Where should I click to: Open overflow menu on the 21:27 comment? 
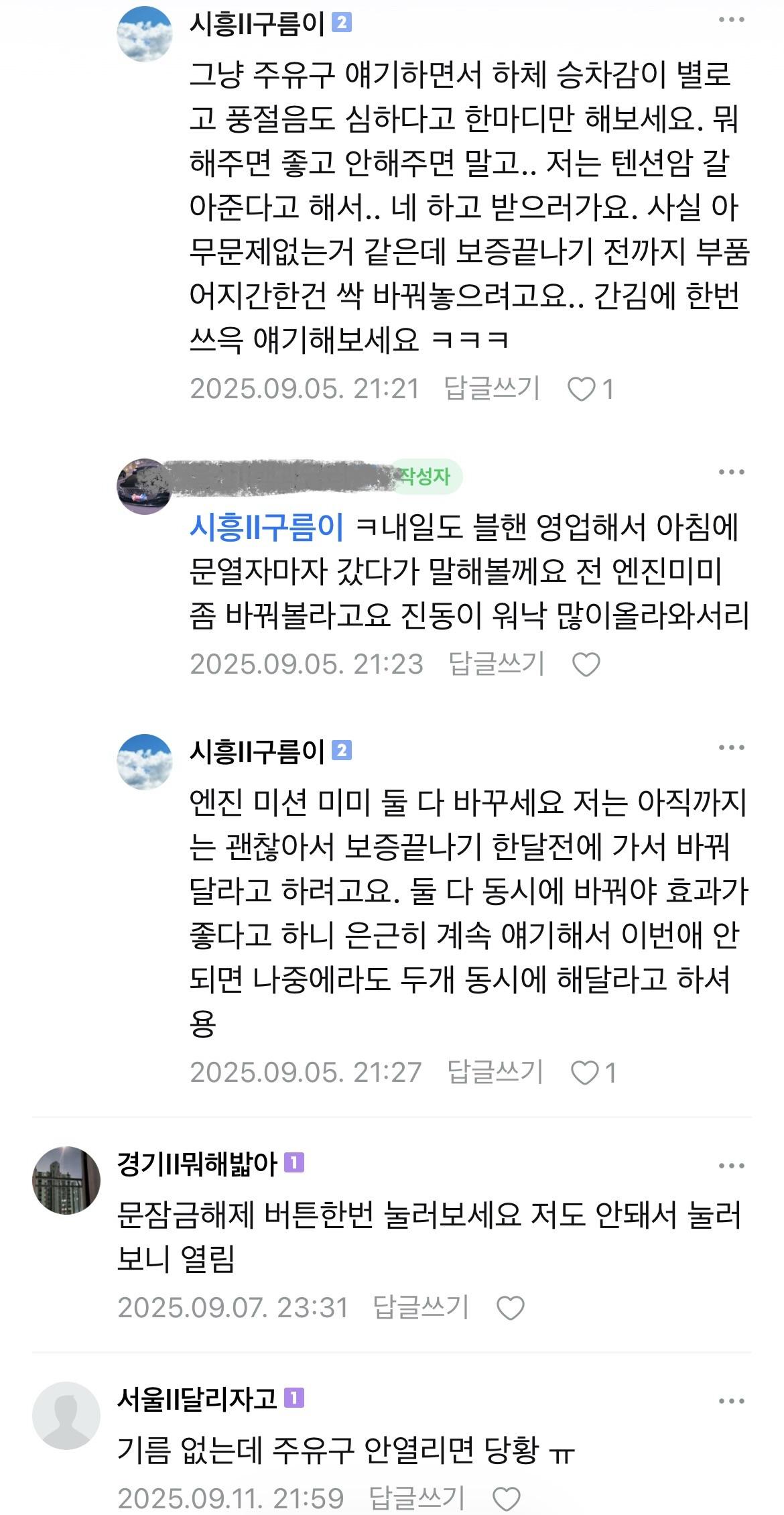click(x=731, y=748)
